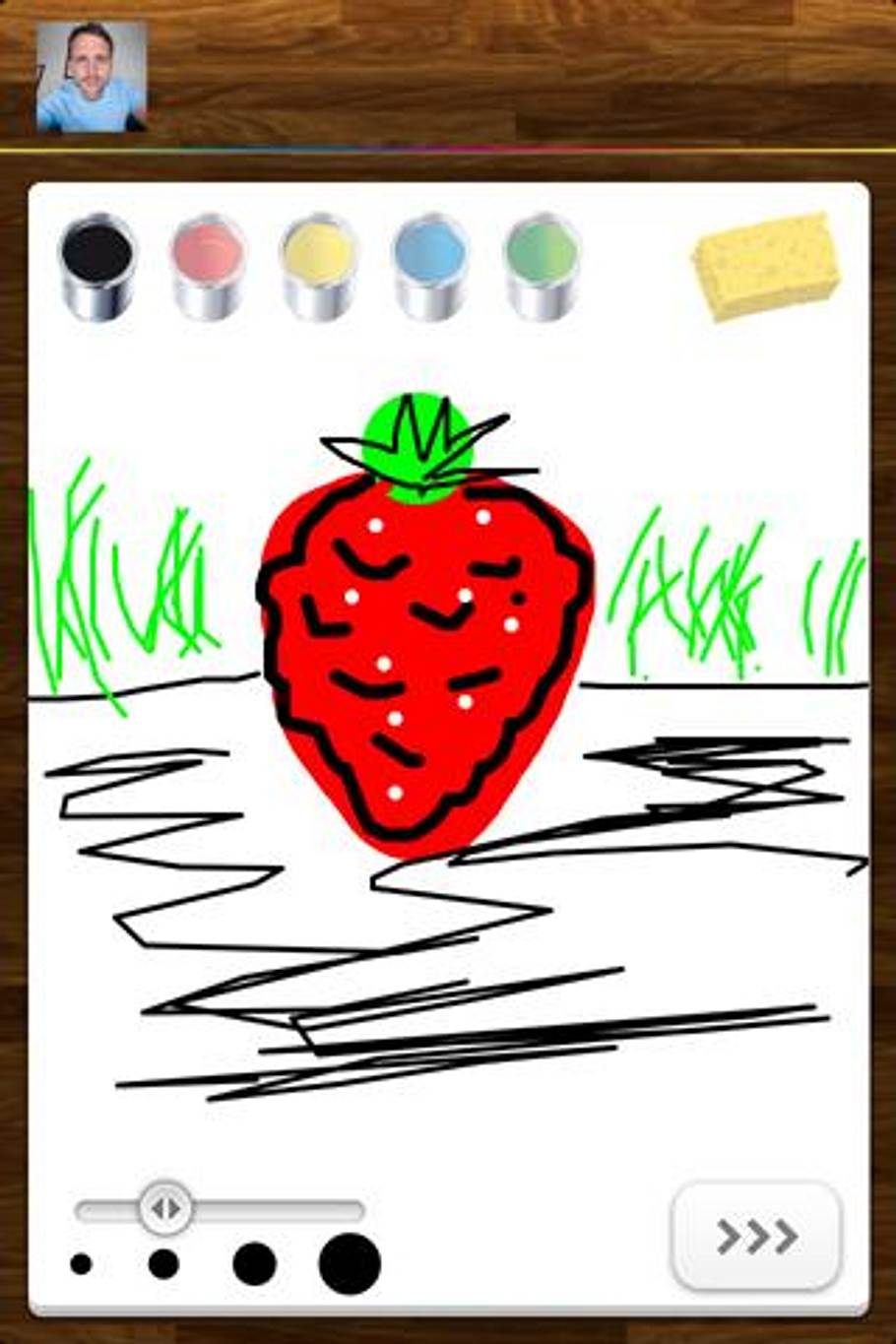Open the profile photo thumbnail
The height and width of the screenshot is (1344, 896).
tap(92, 76)
